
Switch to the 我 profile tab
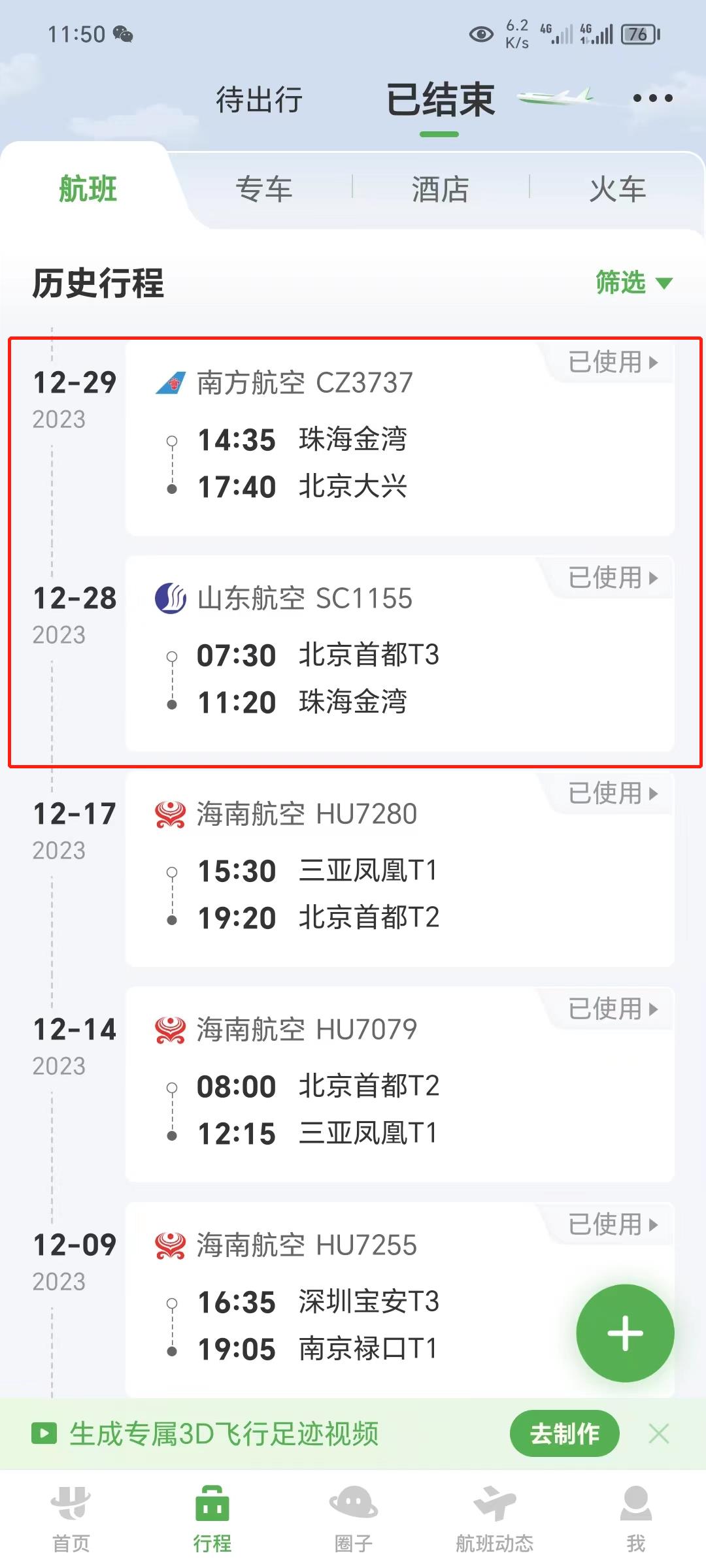(635, 1519)
